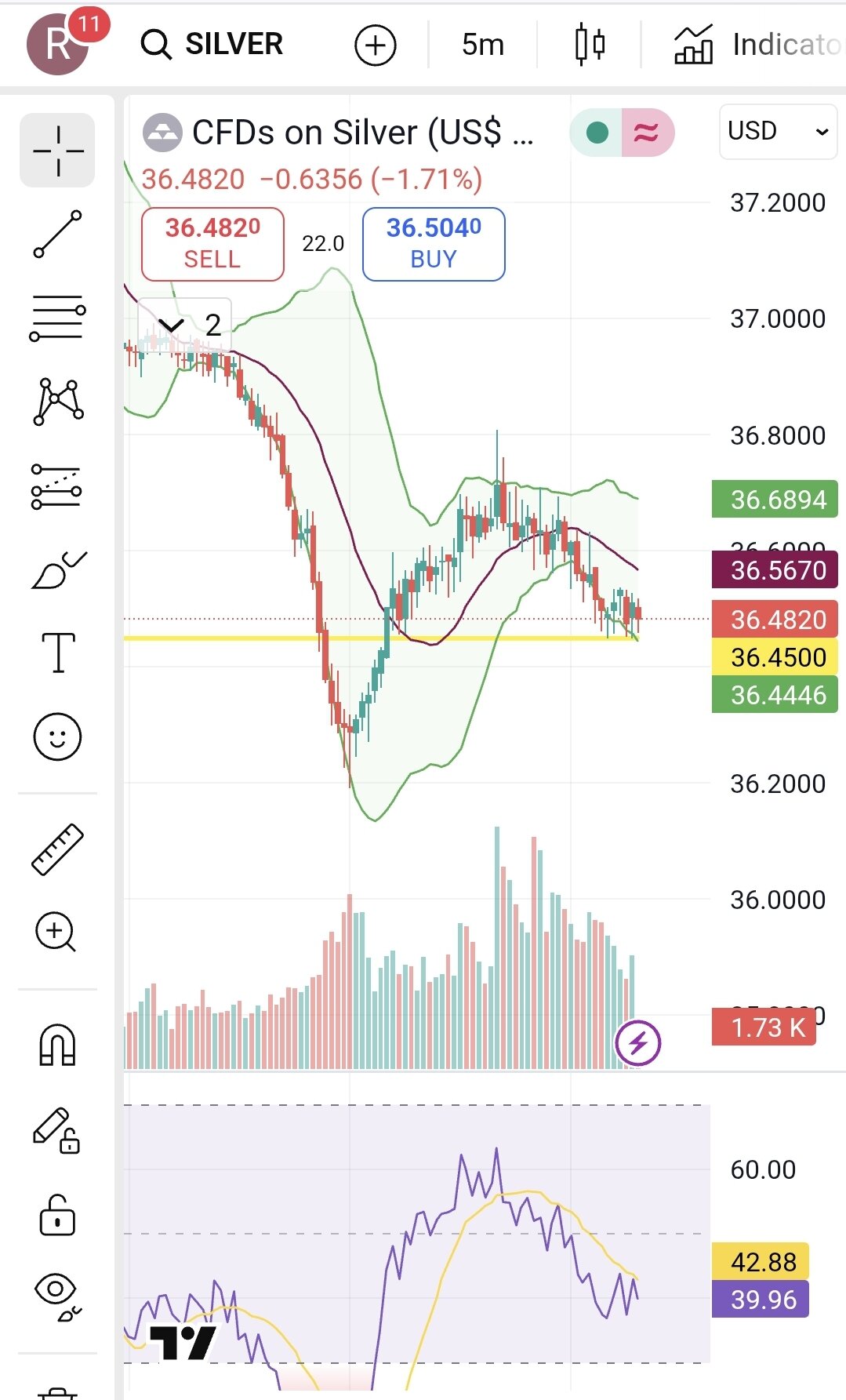
Task: Select the trend line drawing tool
Action: click(57, 234)
